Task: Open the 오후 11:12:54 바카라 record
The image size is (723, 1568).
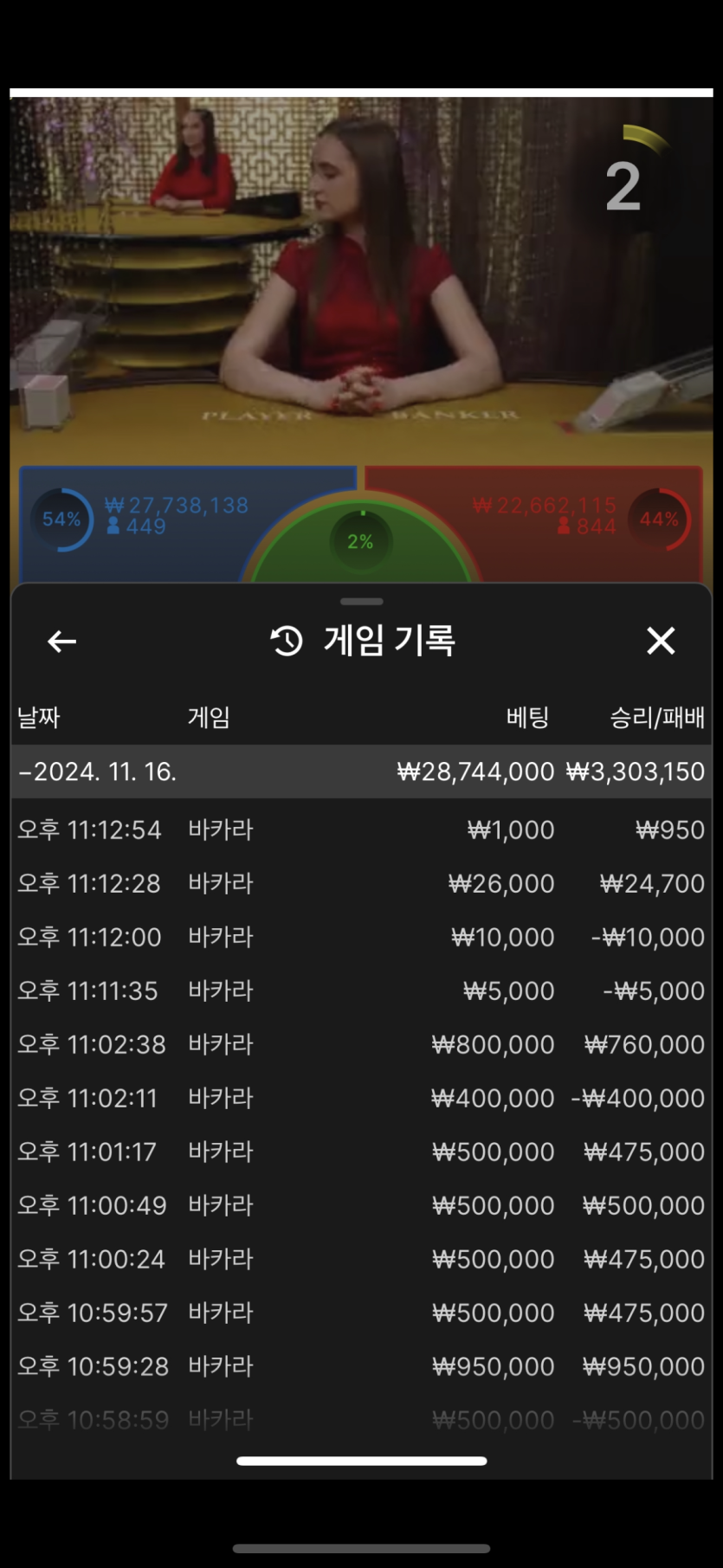Action: (361, 829)
